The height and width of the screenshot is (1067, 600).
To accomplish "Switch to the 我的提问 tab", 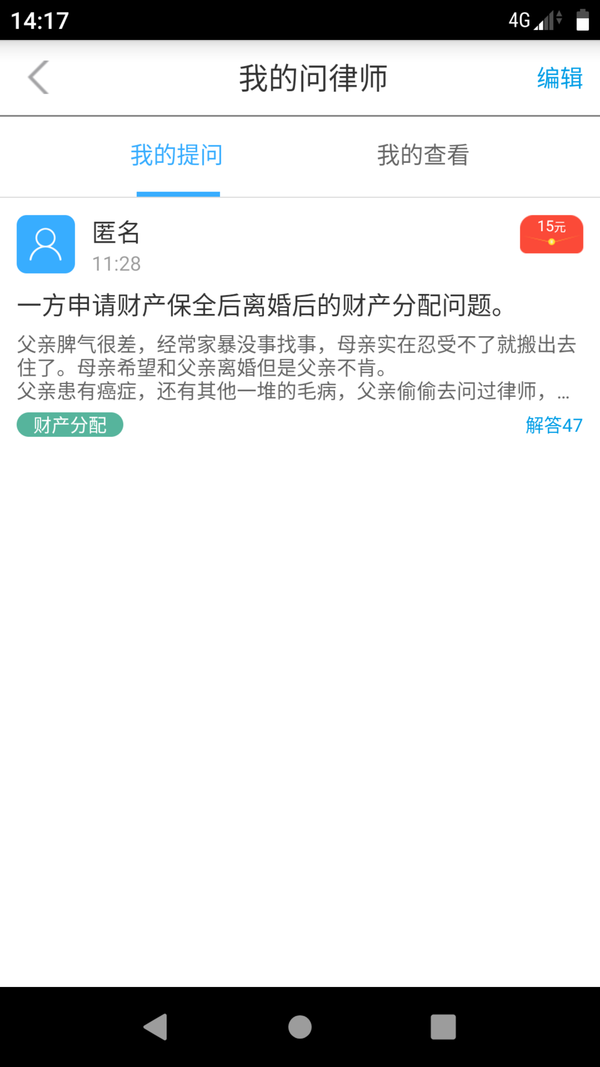I will (x=177, y=156).
